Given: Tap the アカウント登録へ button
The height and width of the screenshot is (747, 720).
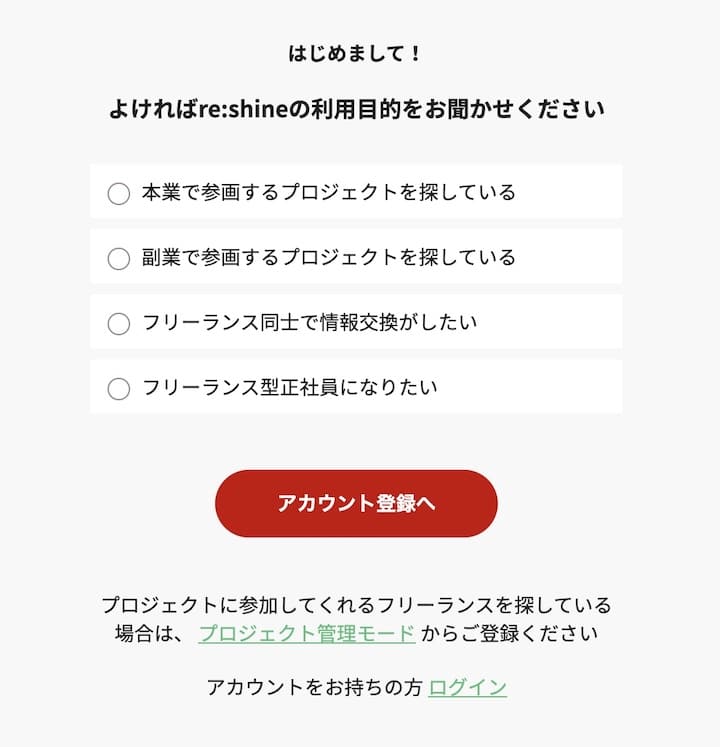Looking at the screenshot, I should coord(356,503).
